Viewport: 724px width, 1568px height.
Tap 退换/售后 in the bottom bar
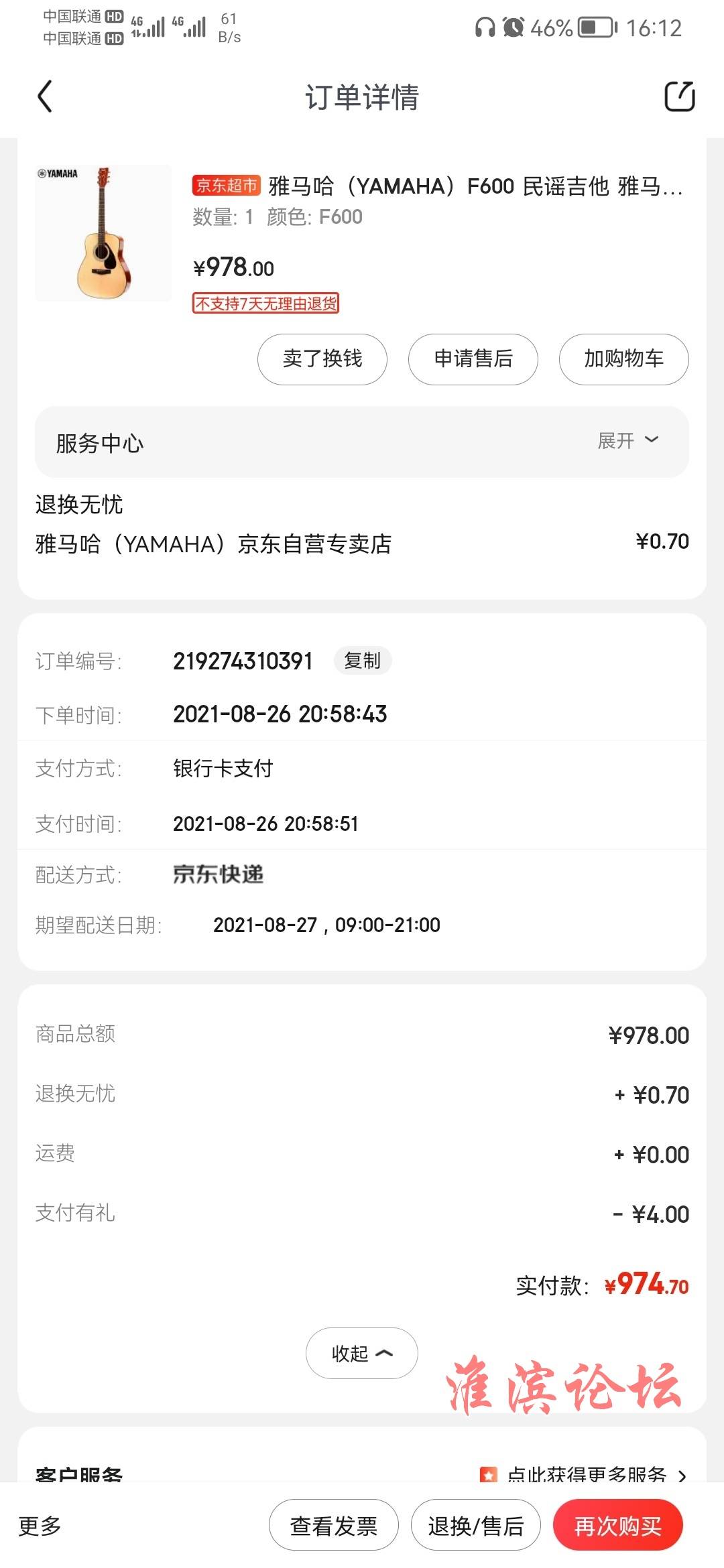tap(476, 1525)
